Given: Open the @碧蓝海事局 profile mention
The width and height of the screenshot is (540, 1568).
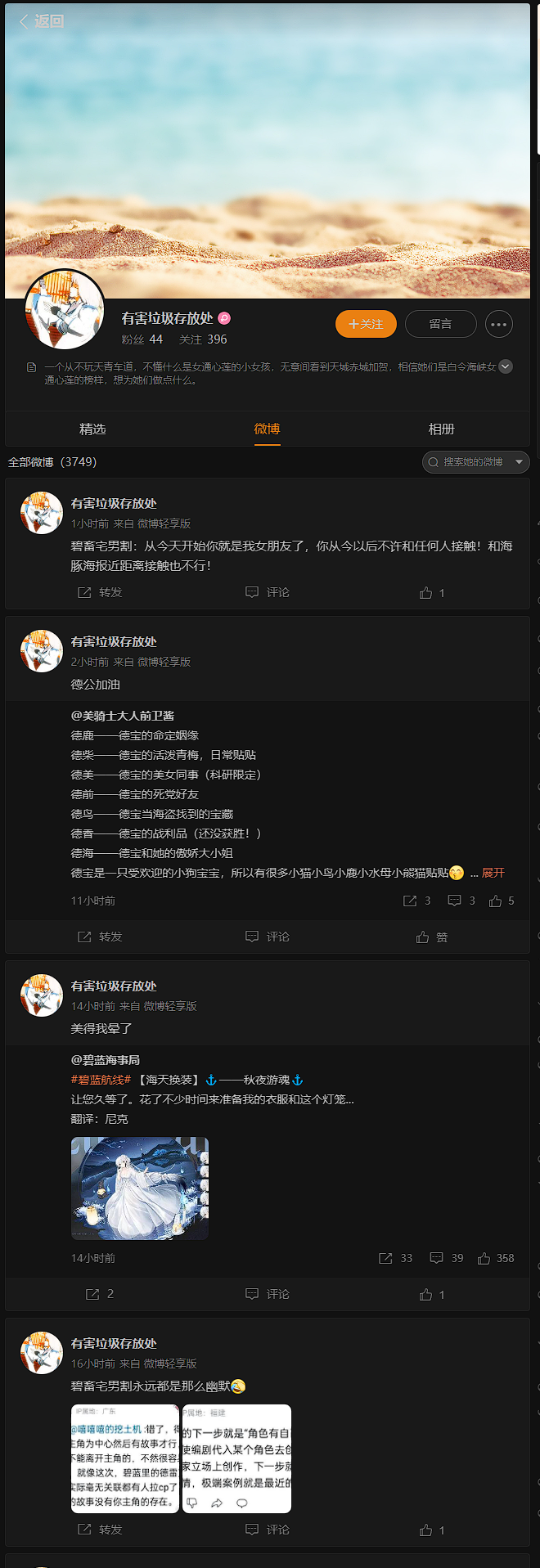Looking at the screenshot, I should (x=105, y=1060).
